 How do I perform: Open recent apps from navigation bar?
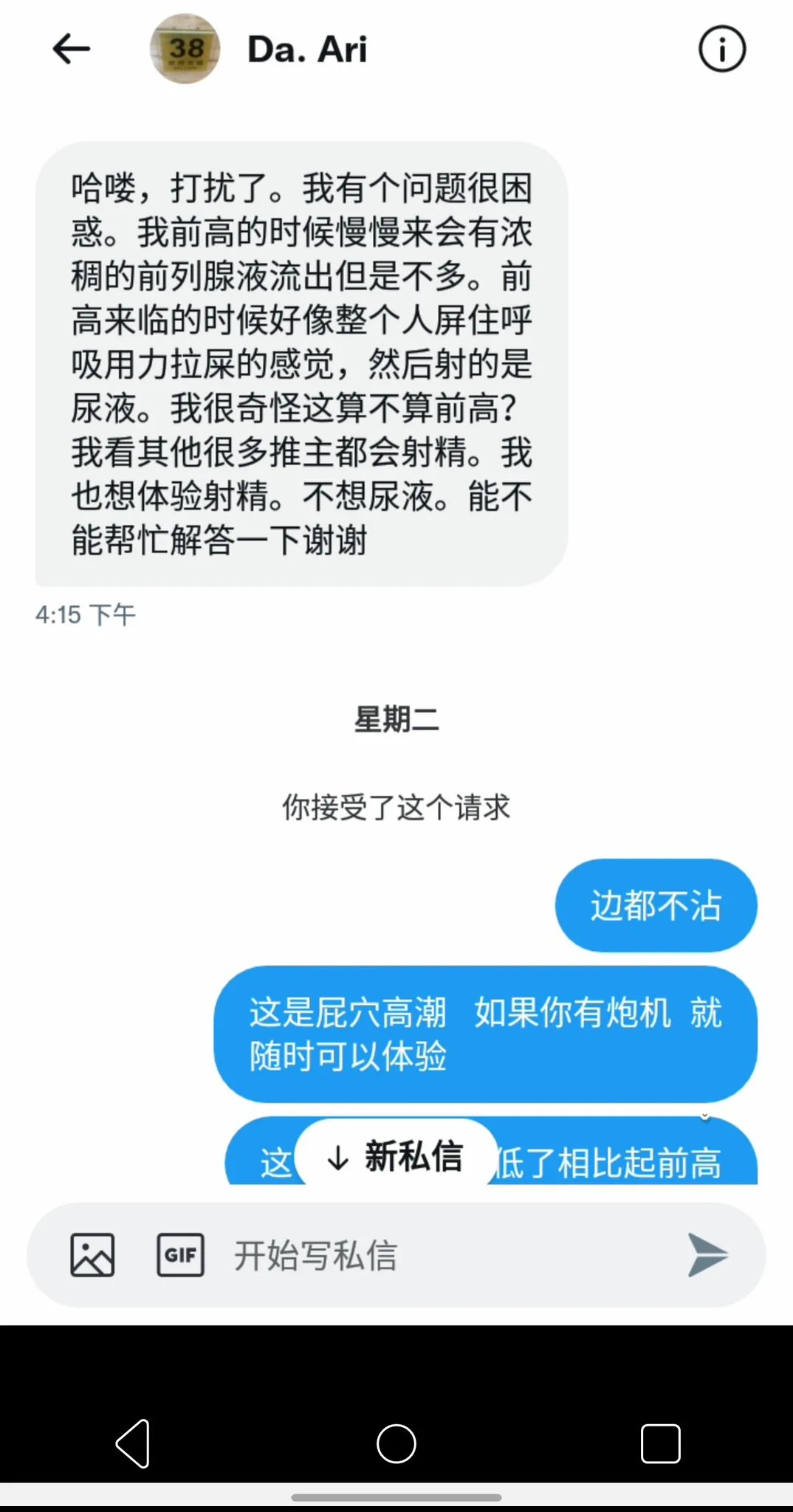pos(660,1443)
